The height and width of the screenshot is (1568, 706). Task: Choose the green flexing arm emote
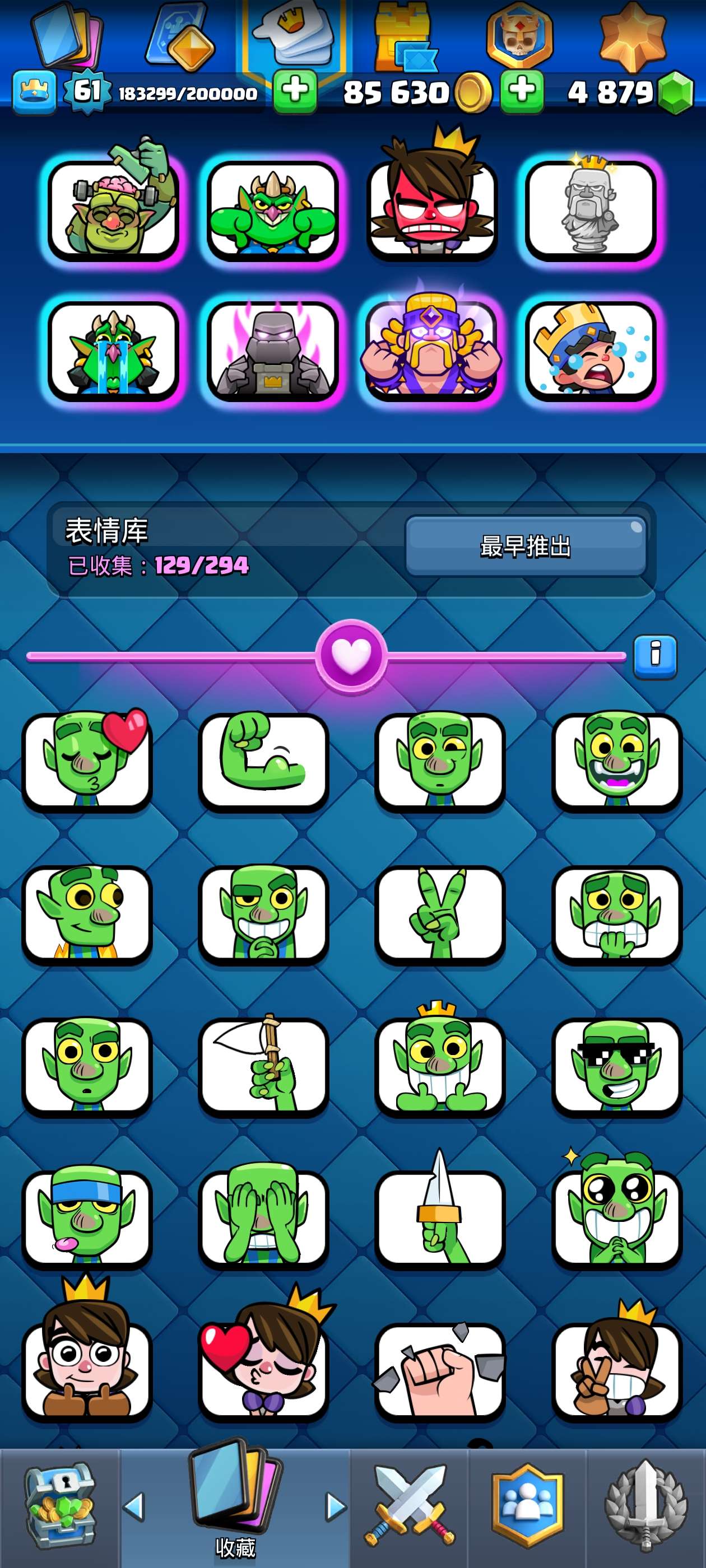[x=263, y=761]
